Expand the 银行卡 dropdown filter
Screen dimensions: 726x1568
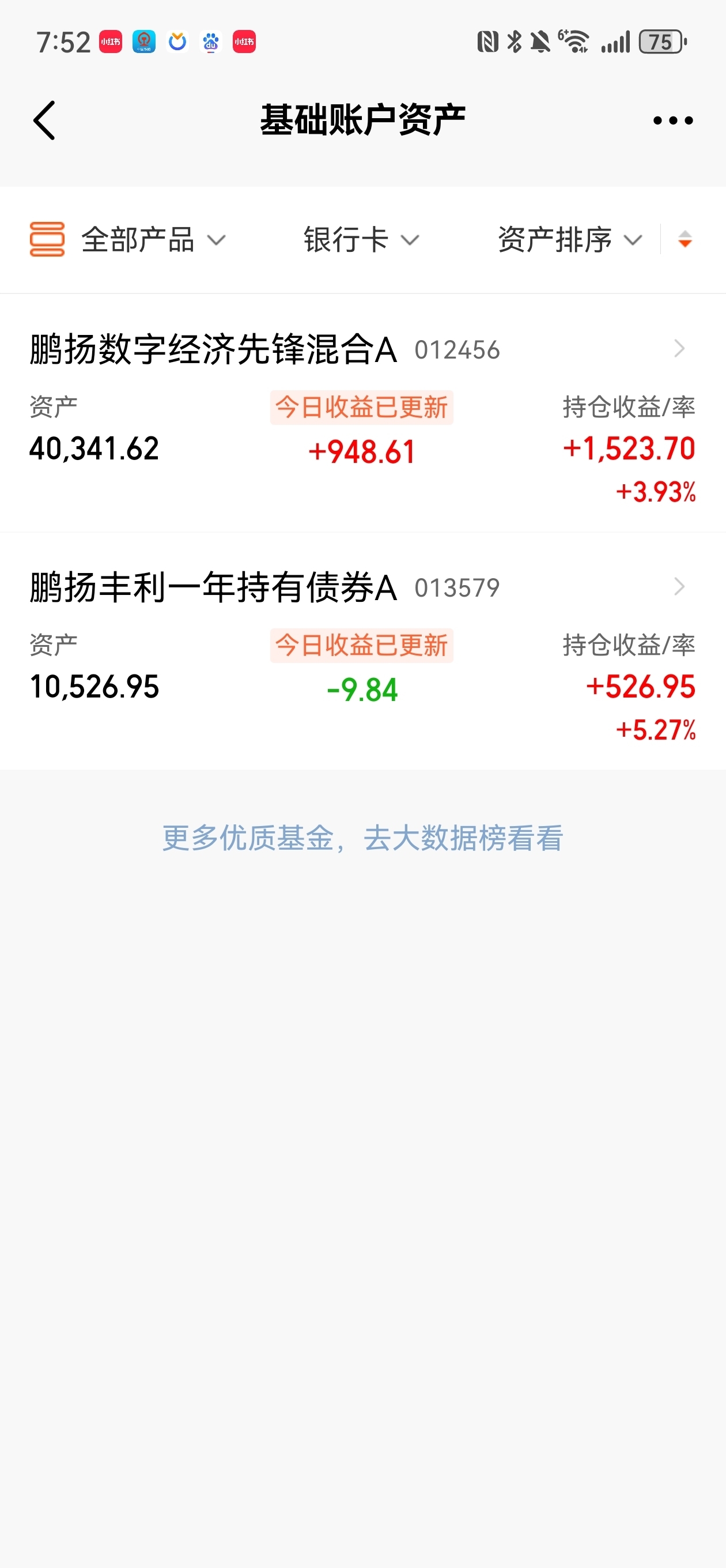point(361,240)
